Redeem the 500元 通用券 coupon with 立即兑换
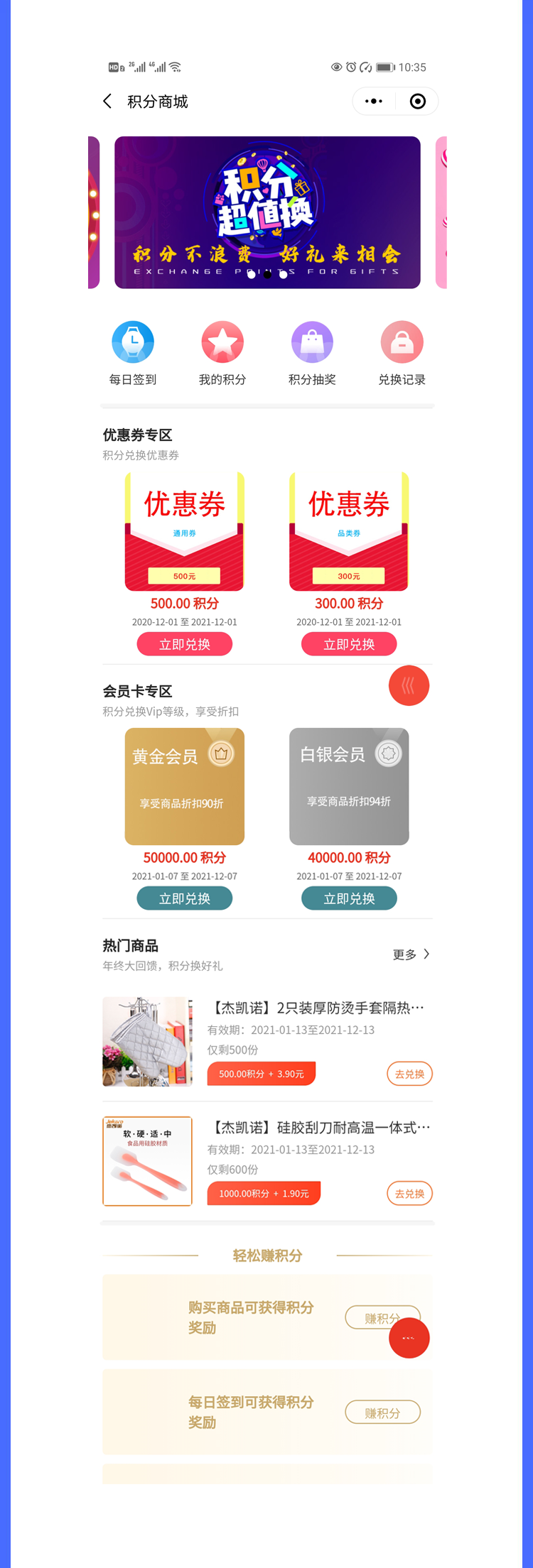This screenshot has height=1568, width=533. (x=185, y=644)
